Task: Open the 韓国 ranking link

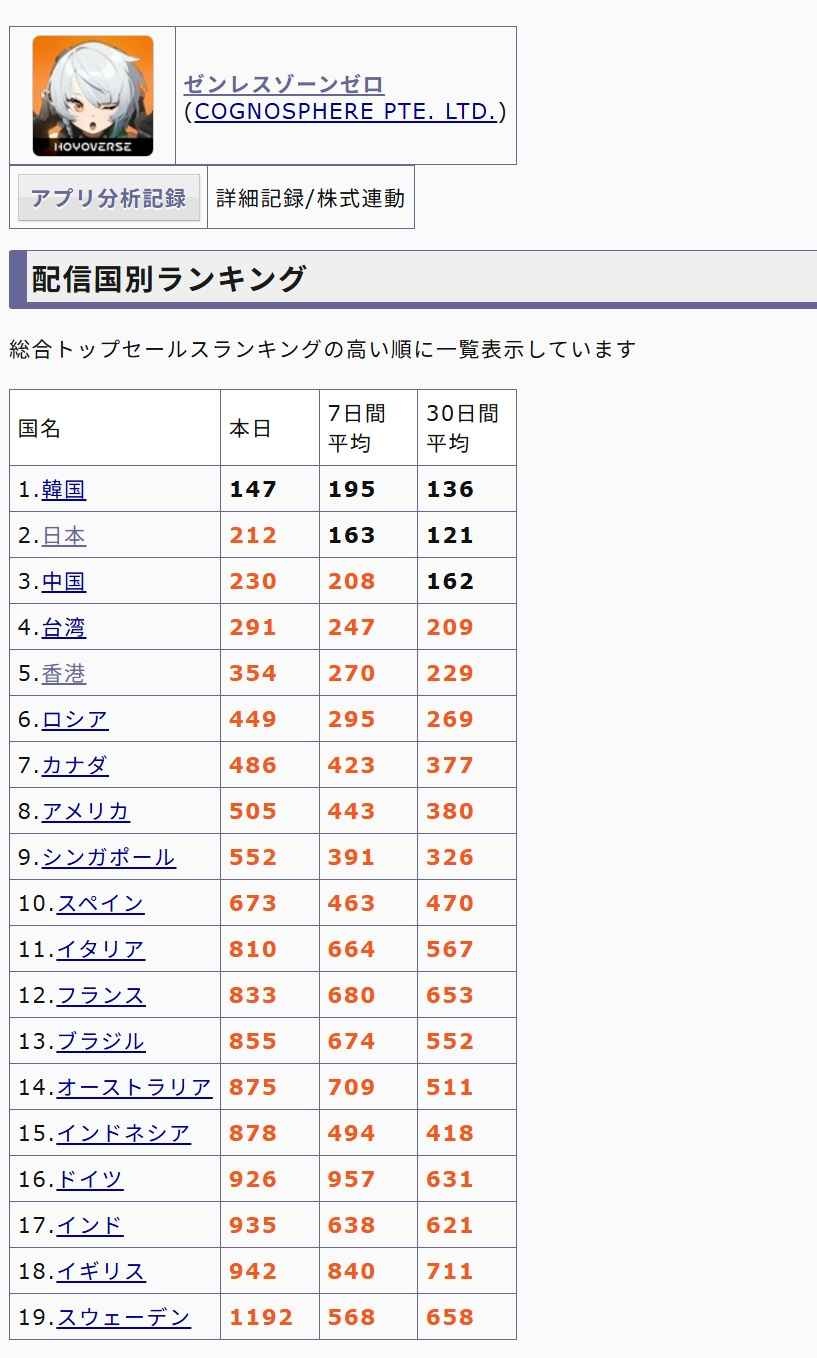Action: 64,490
